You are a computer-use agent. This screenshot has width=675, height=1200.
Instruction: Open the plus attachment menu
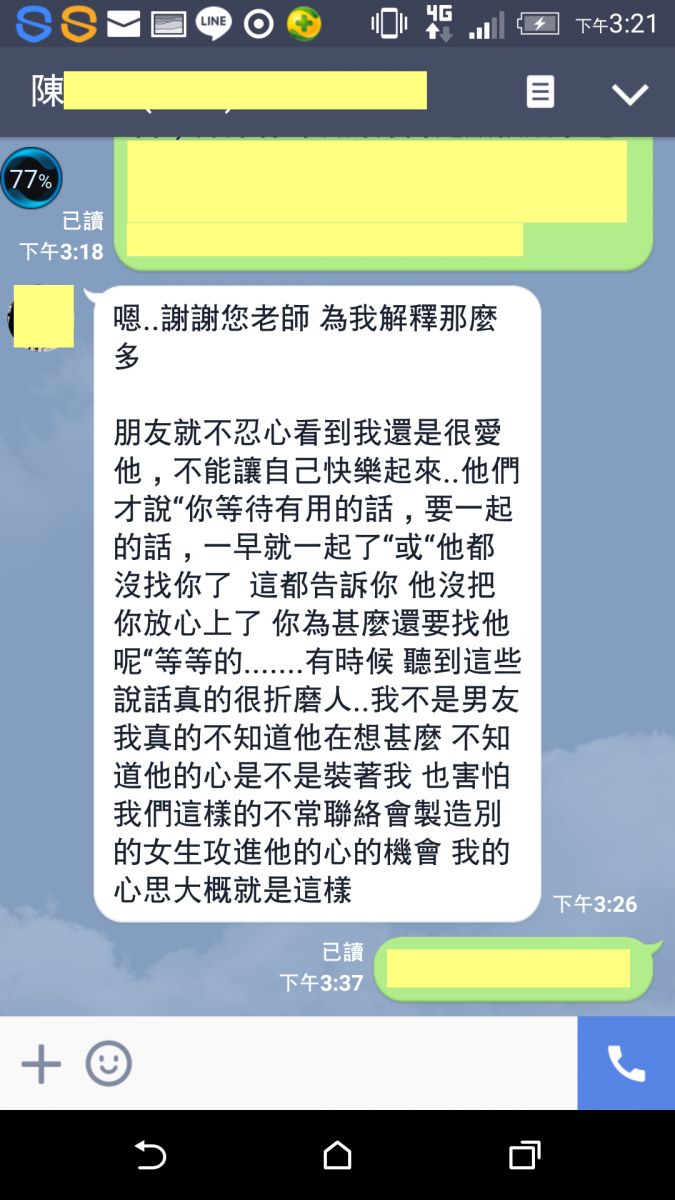(x=41, y=1064)
